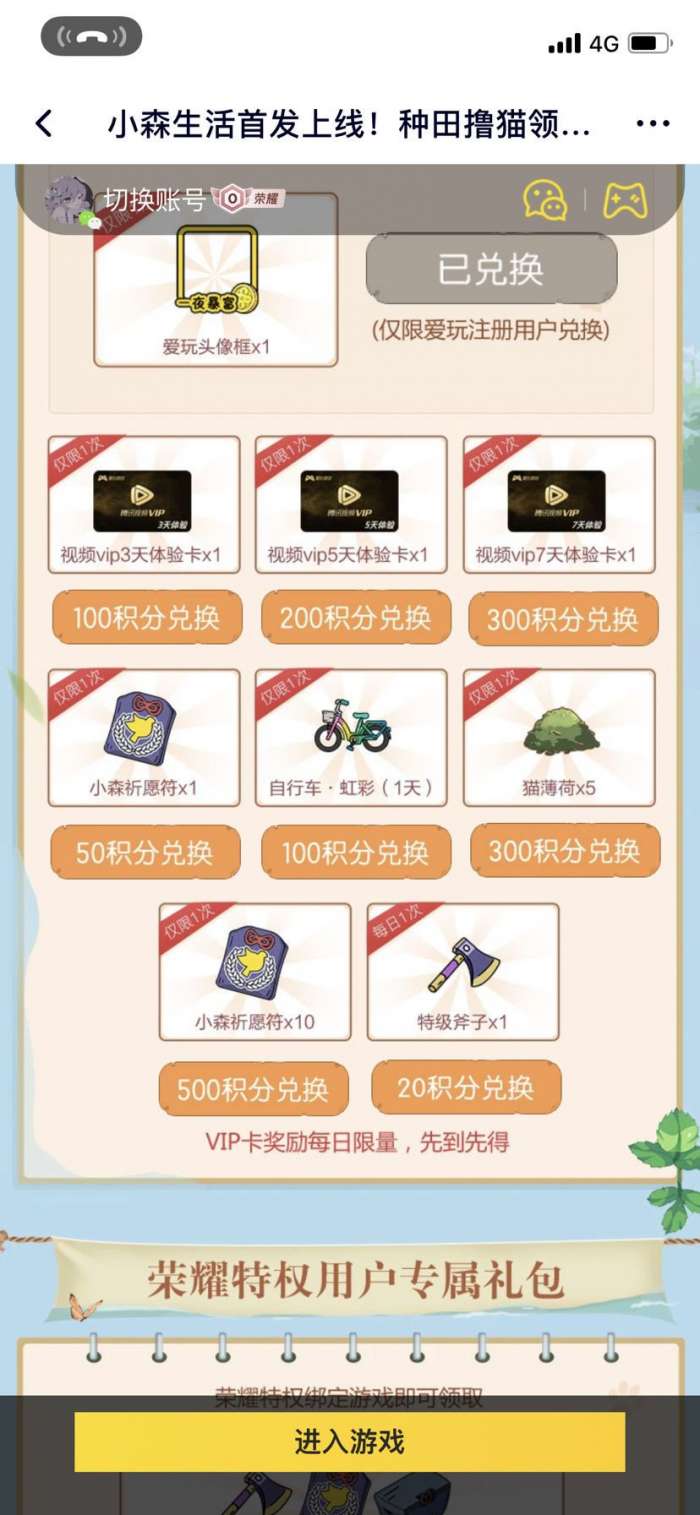Exchange 300积分 for 猫薄荷x5
The width and height of the screenshot is (700, 1515).
(x=563, y=851)
